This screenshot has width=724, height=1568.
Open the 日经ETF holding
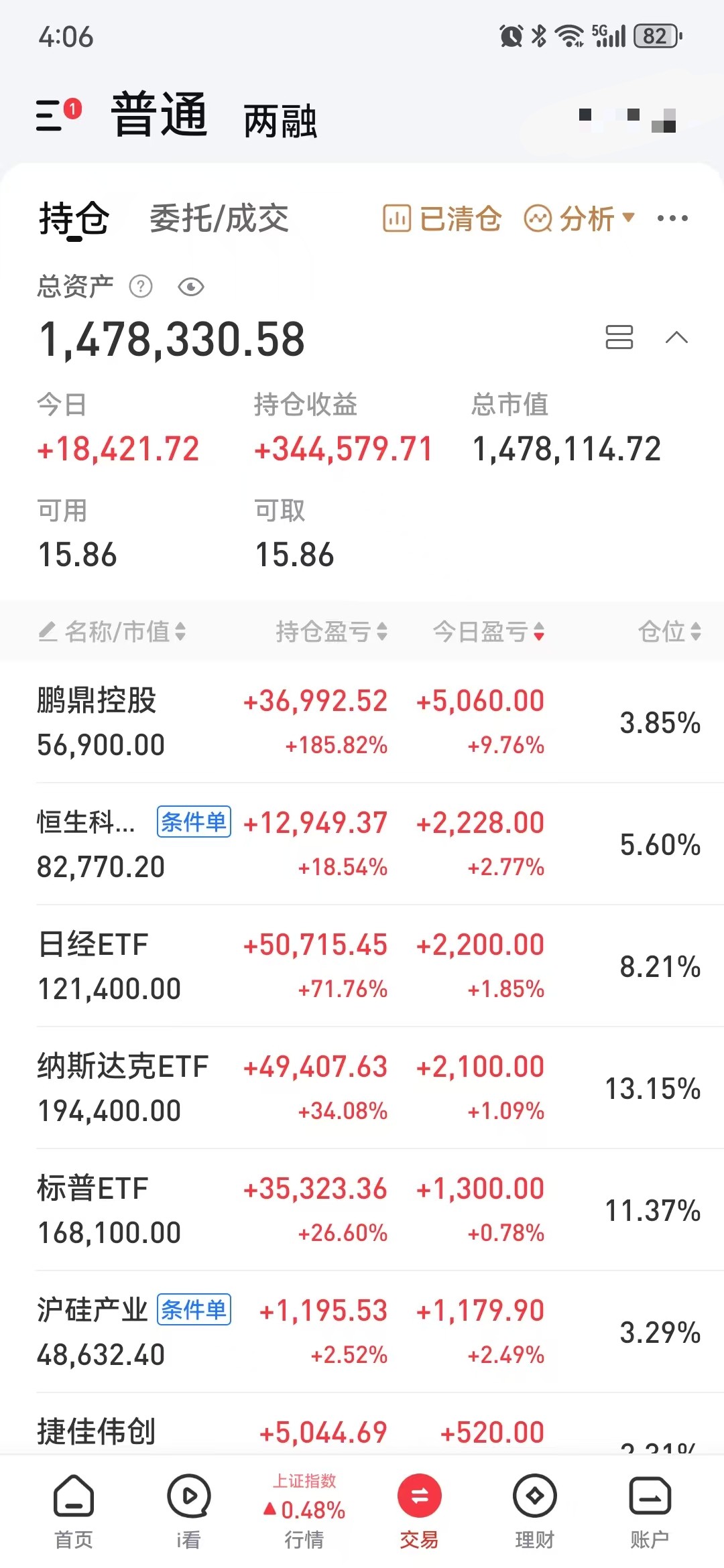point(362,966)
